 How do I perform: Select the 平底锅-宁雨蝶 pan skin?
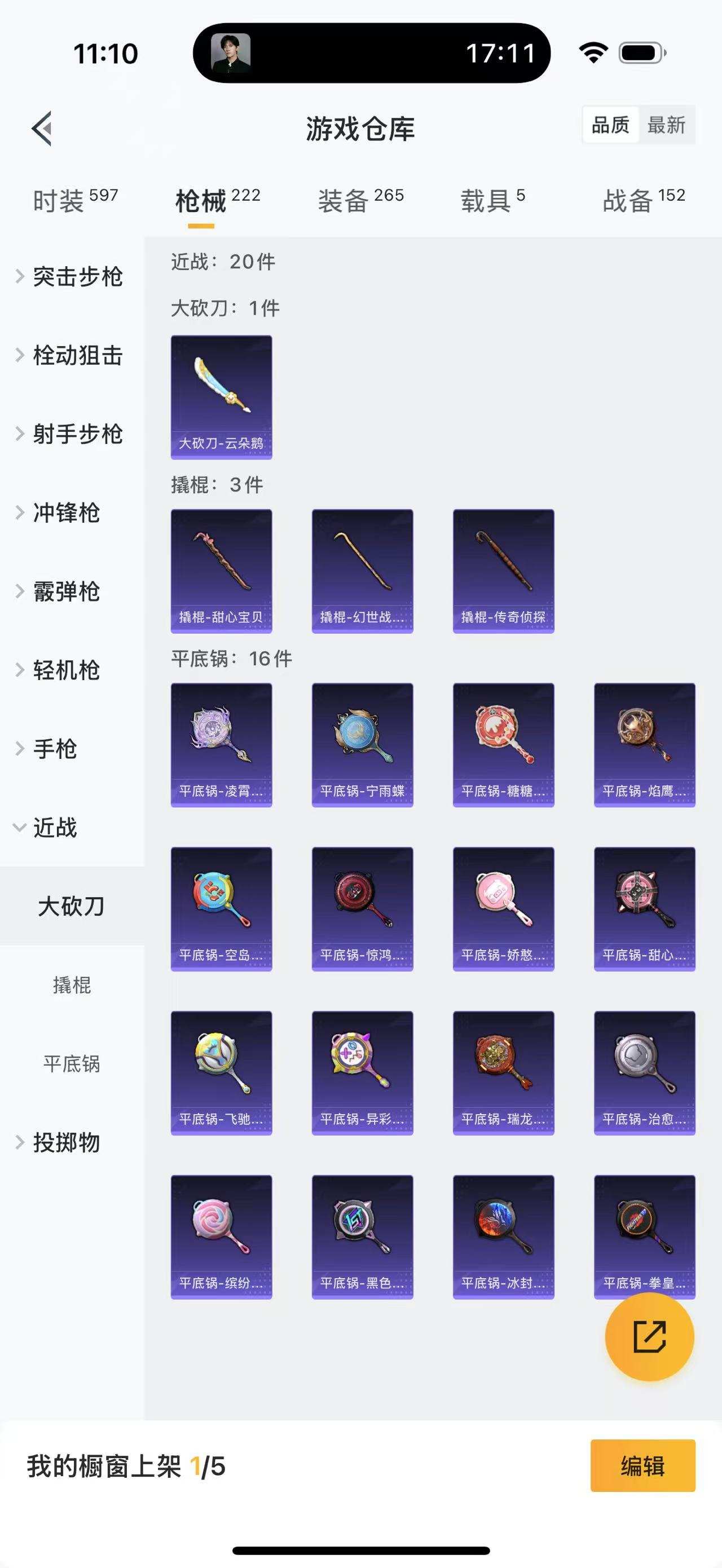tap(363, 744)
